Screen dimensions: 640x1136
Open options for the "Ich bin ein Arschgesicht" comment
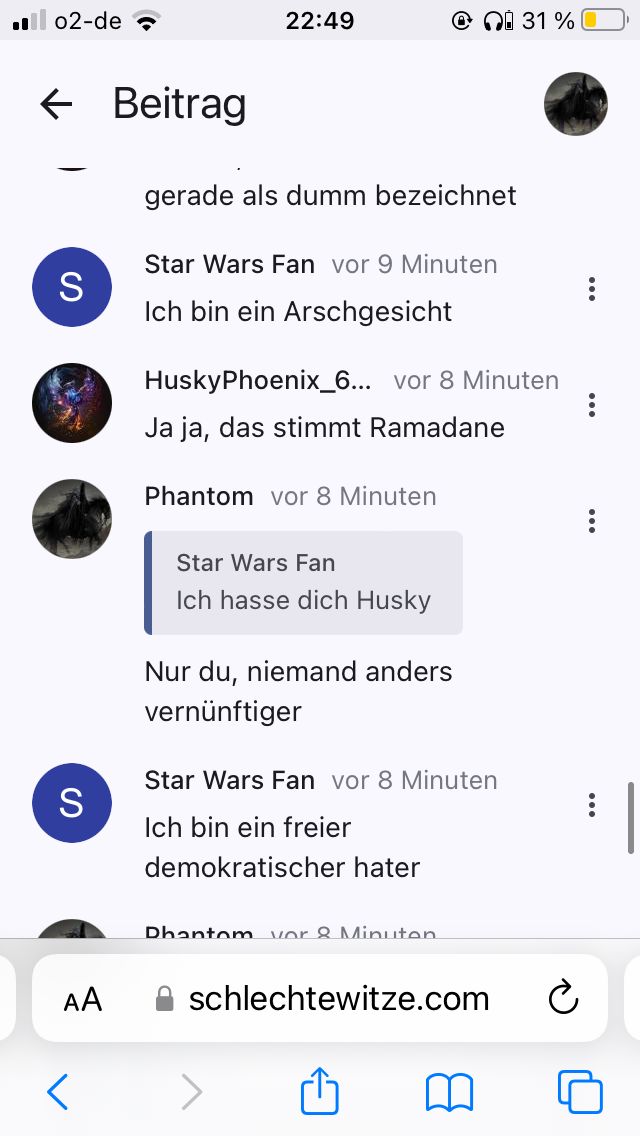pyautogui.click(x=592, y=289)
